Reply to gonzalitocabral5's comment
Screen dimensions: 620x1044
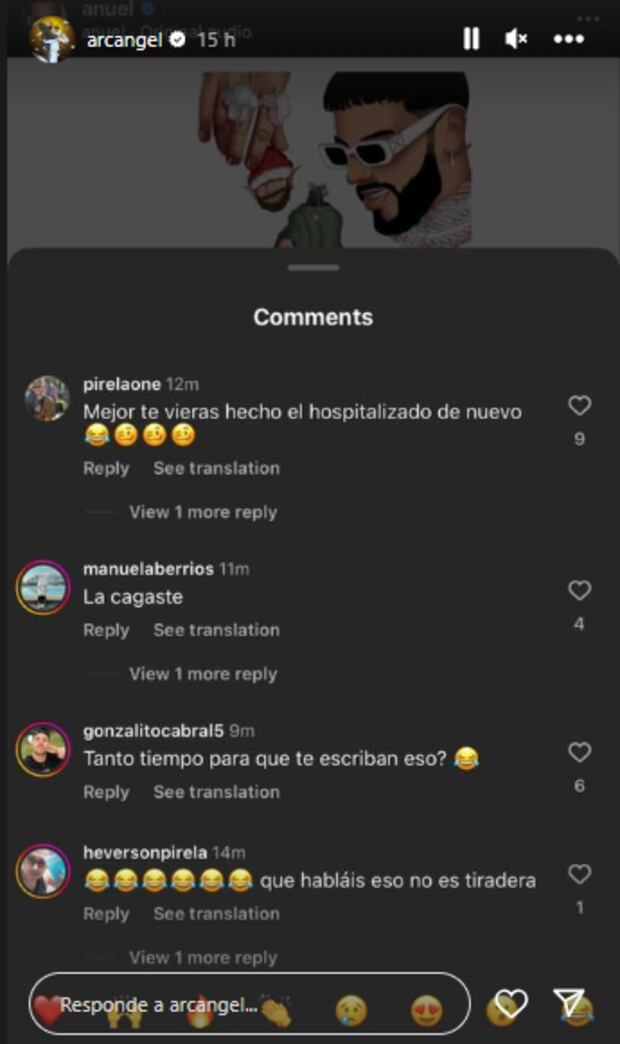(x=106, y=792)
